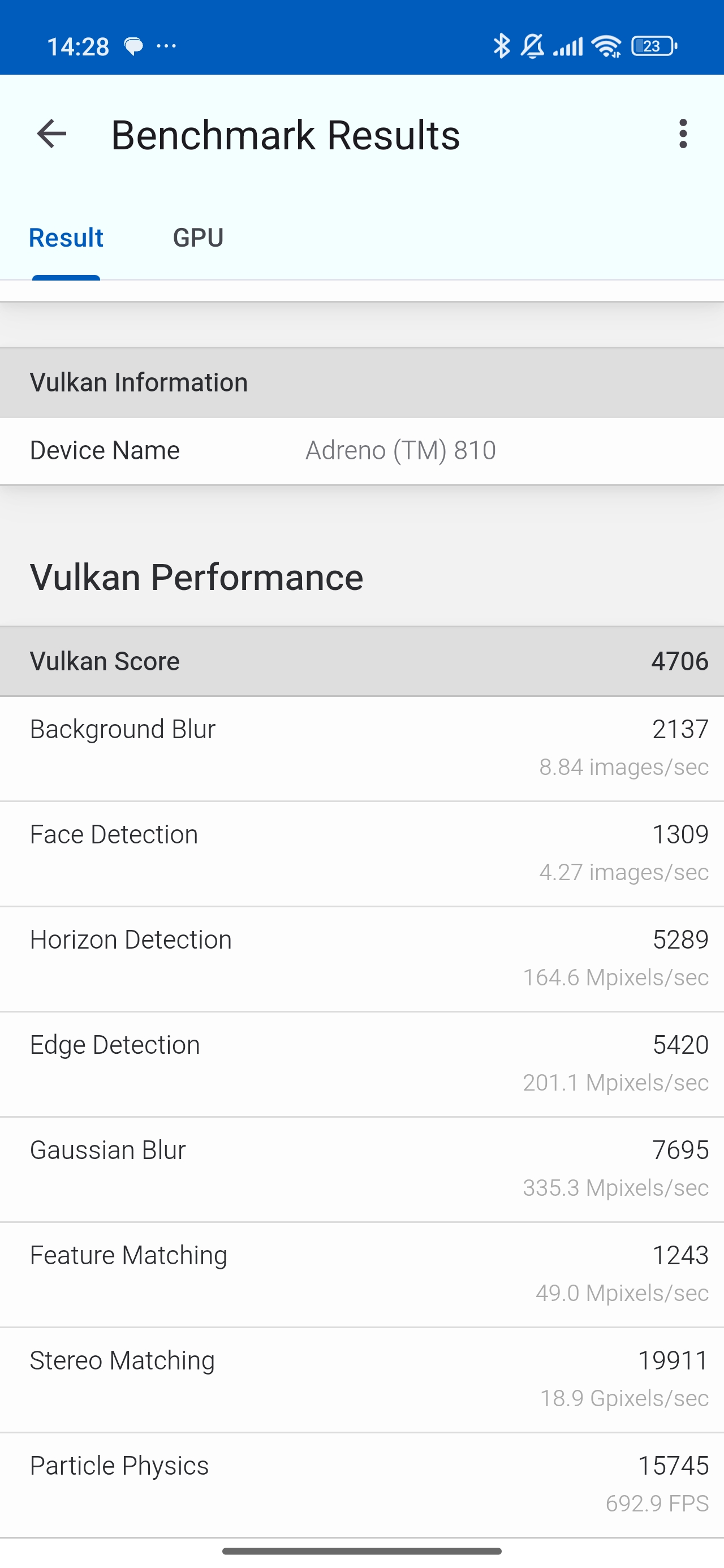Select the Result tab
This screenshot has width=724, height=1568.
tap(66, 238)
